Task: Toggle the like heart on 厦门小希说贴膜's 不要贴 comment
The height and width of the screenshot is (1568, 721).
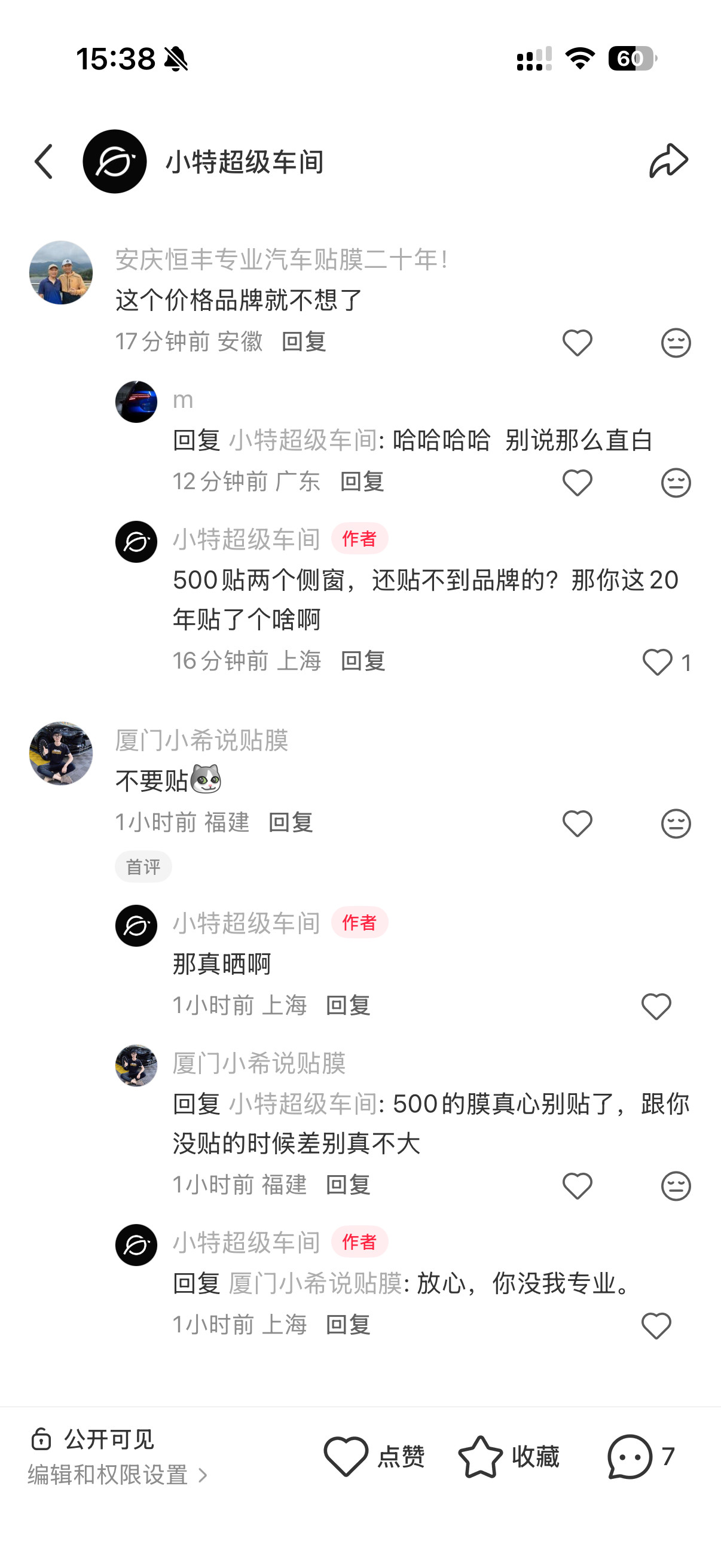Action: click(x=576, y=823)
